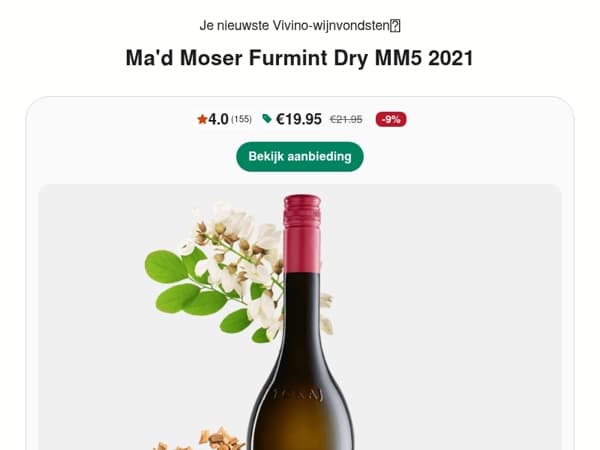Open the Ma'd Moser wine bottle image
600x450 pixels.
[300, 317]
